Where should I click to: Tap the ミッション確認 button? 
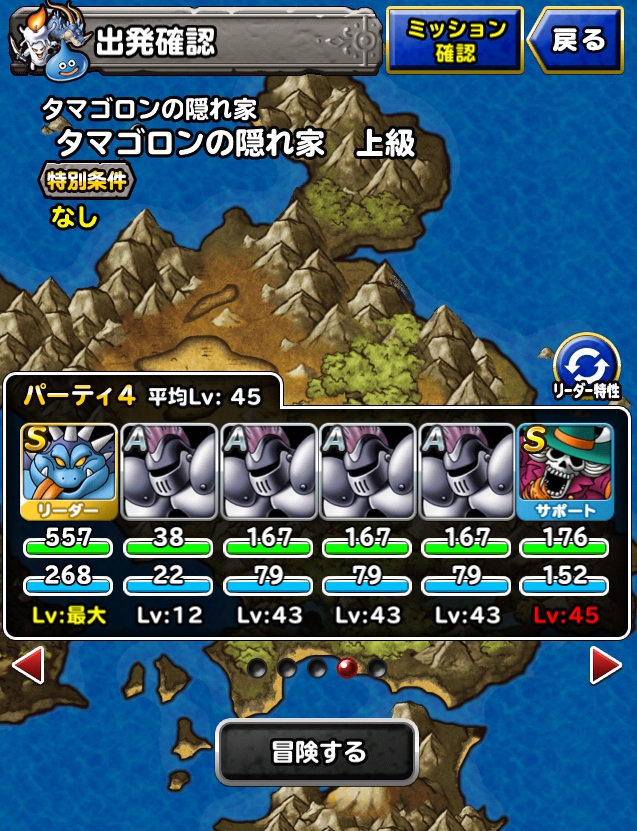(x=454, y=41)
